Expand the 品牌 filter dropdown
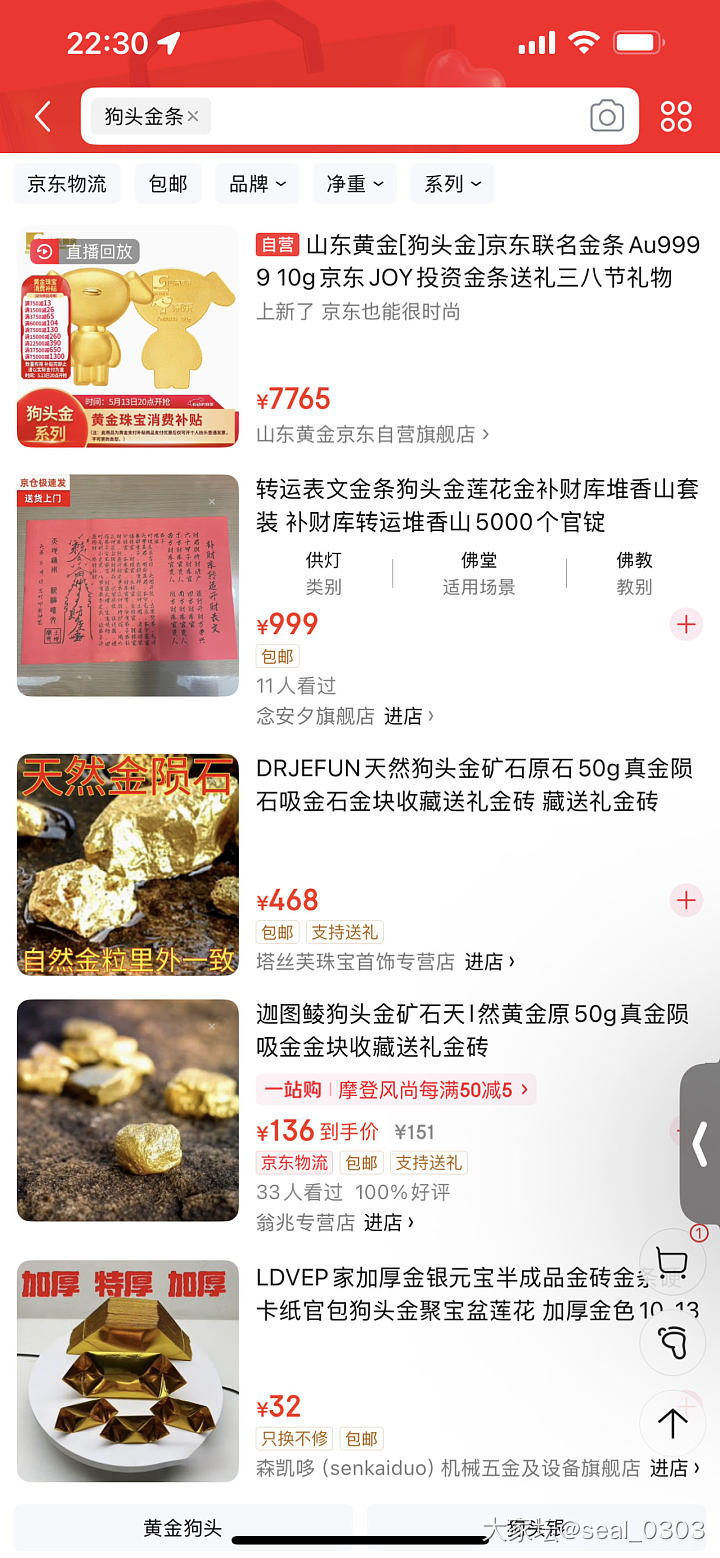 (x=257, y=184)
